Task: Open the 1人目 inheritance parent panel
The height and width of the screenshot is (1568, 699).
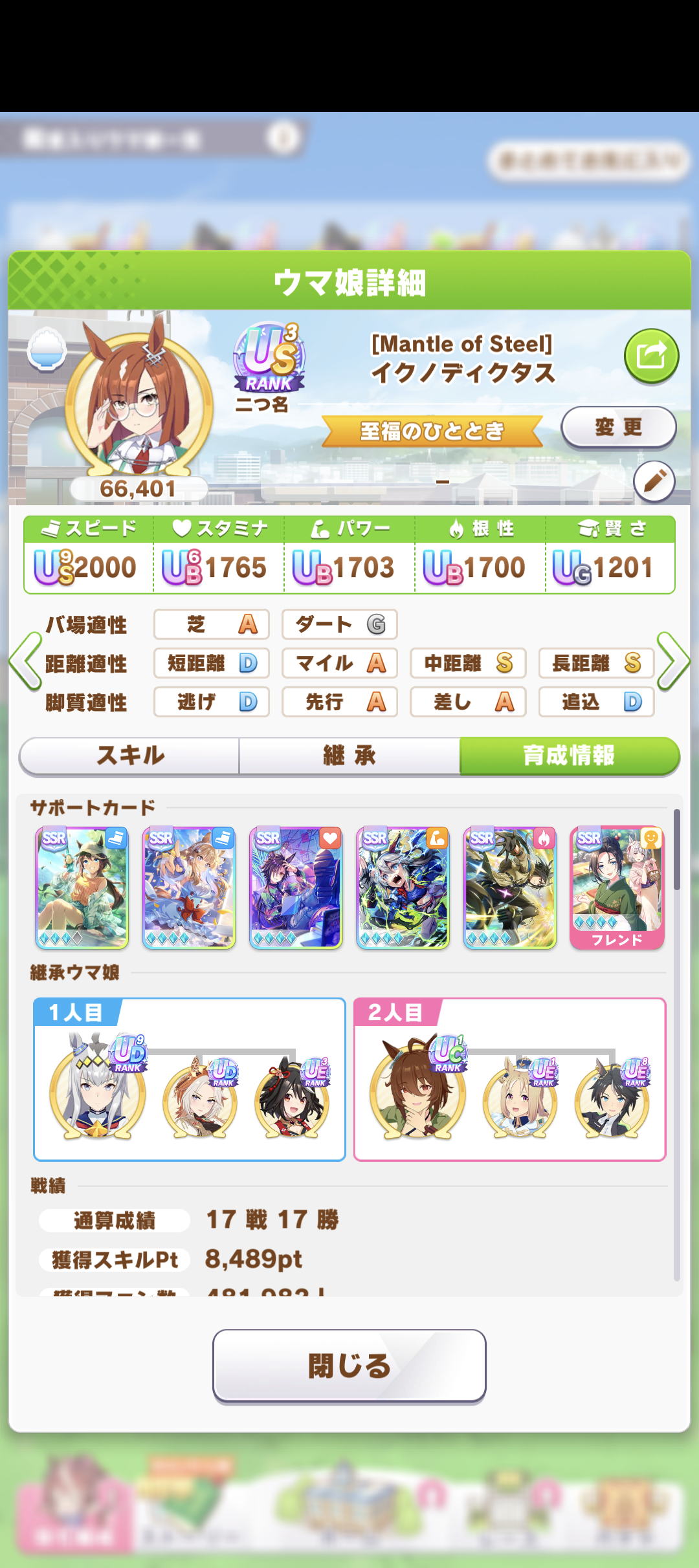Action: point(189,1079)
